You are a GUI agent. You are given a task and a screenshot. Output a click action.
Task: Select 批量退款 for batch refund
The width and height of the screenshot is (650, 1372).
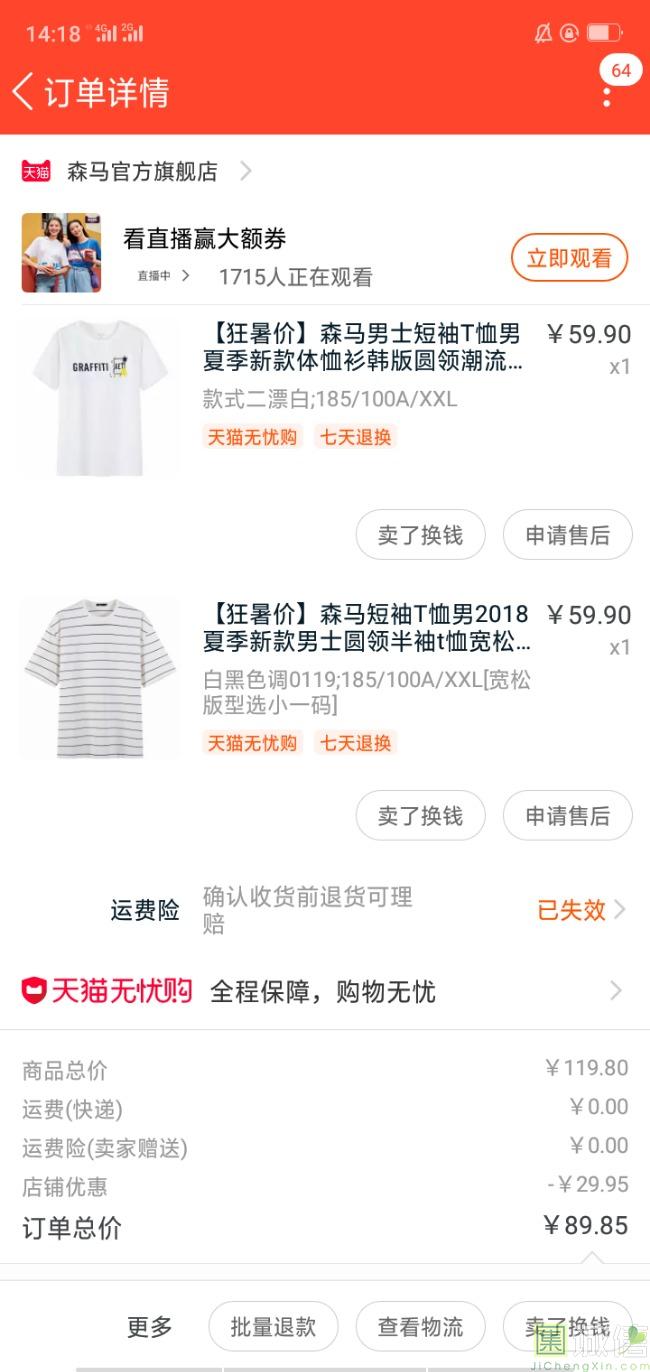[273, 1327]
